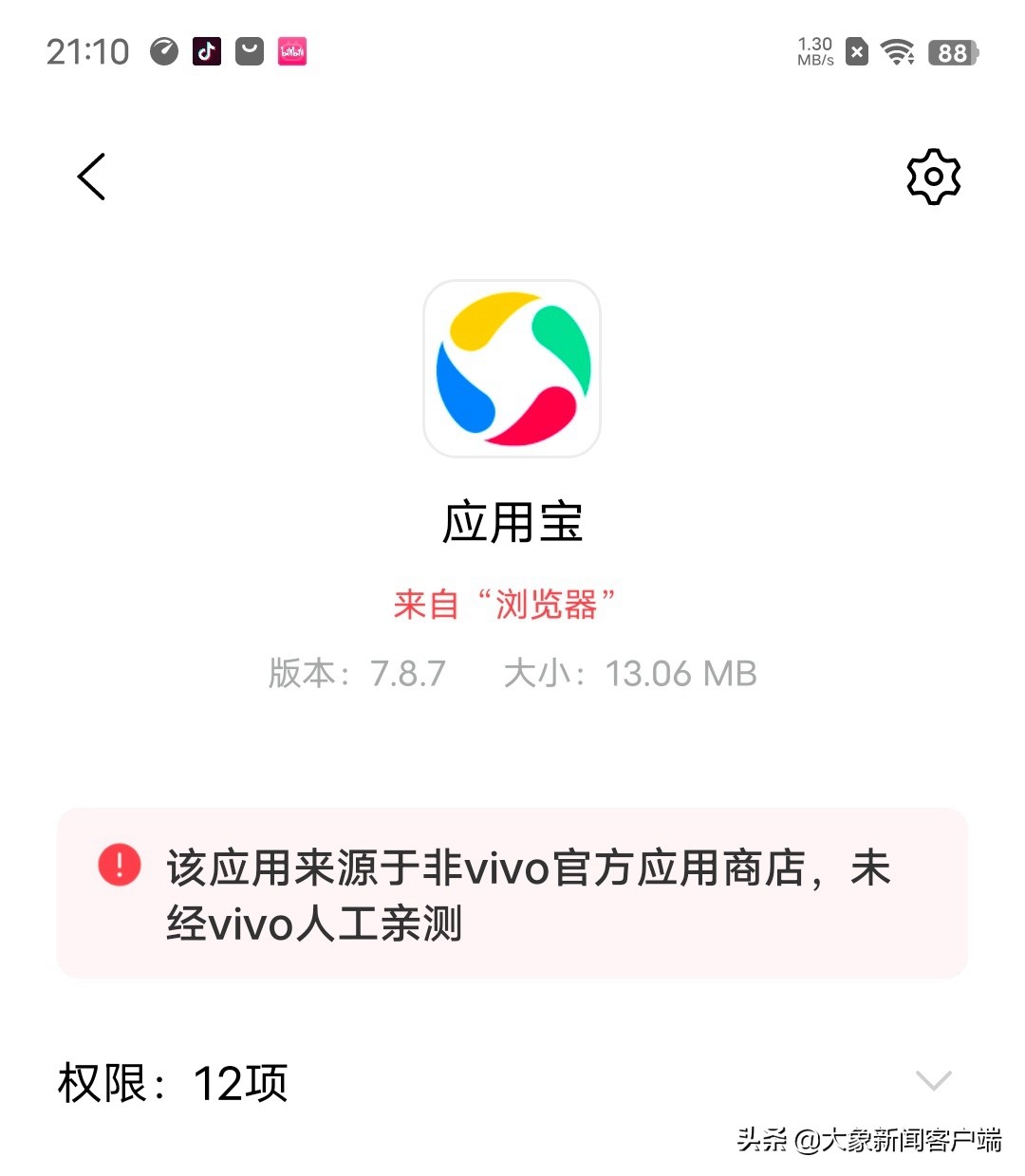Tap the bilibili notification icon in status bar

pyautogui.click(x=291, y=51)
